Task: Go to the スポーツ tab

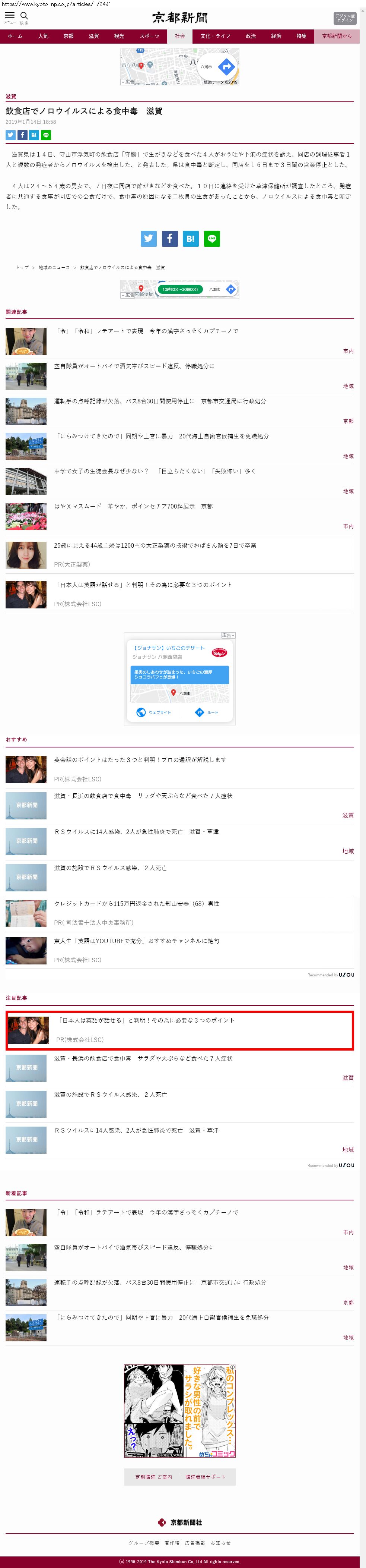Action: tap(150, 37)
